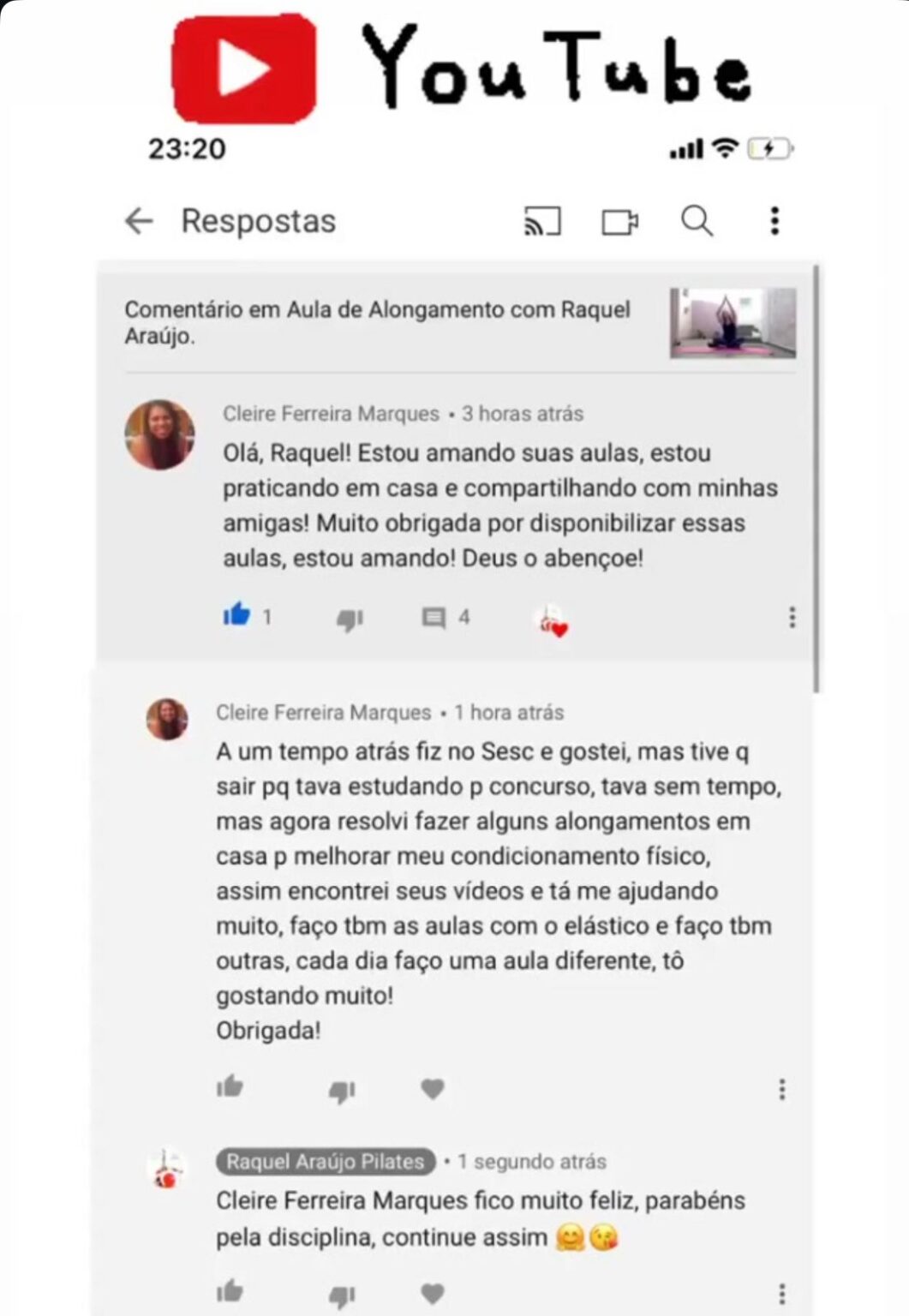
Task: Open the 4 replies comment icon
Action: click(434, 618)
